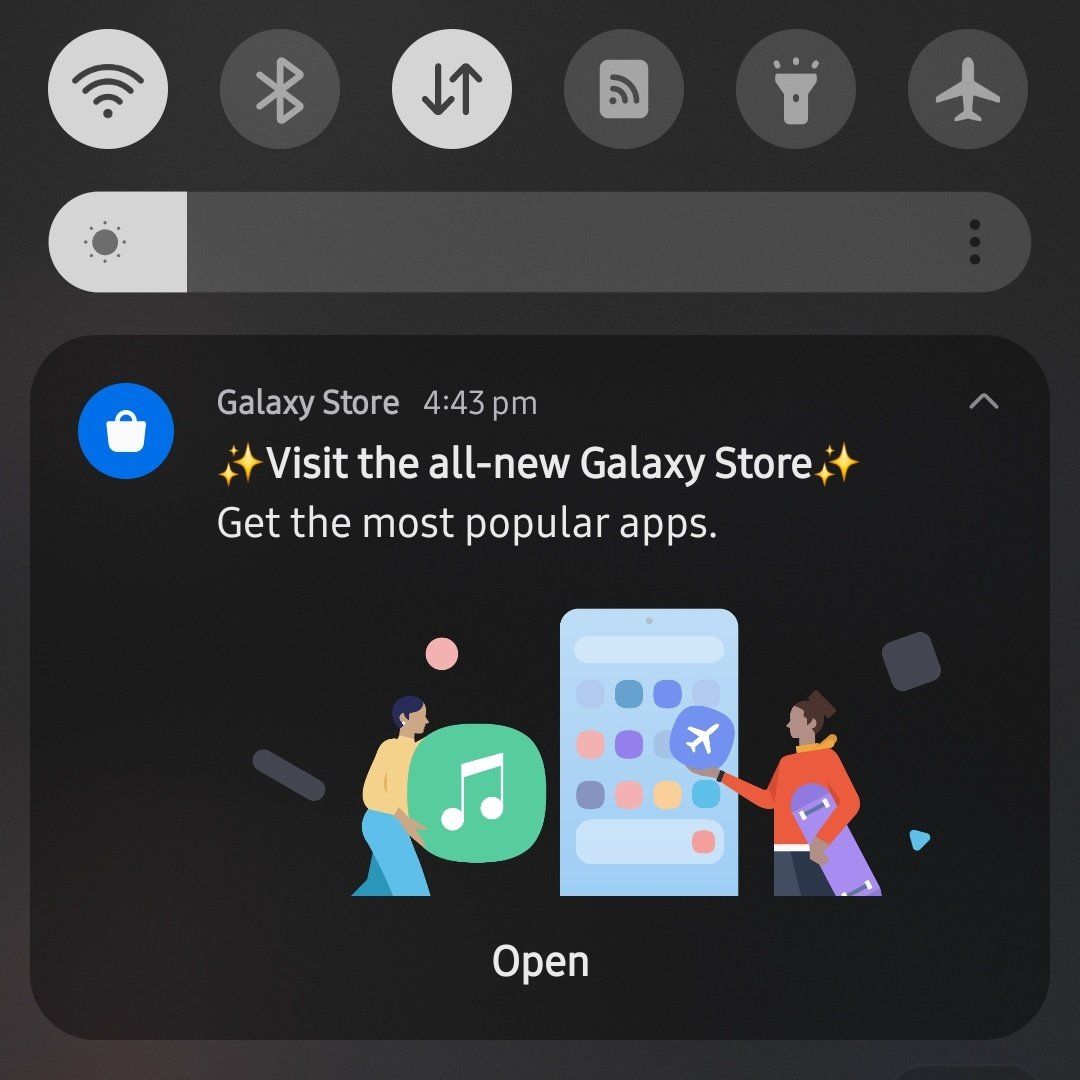Screen dimensions: 1080x1080
Task: Open brightness options three-dot menu
Action: 974,242
